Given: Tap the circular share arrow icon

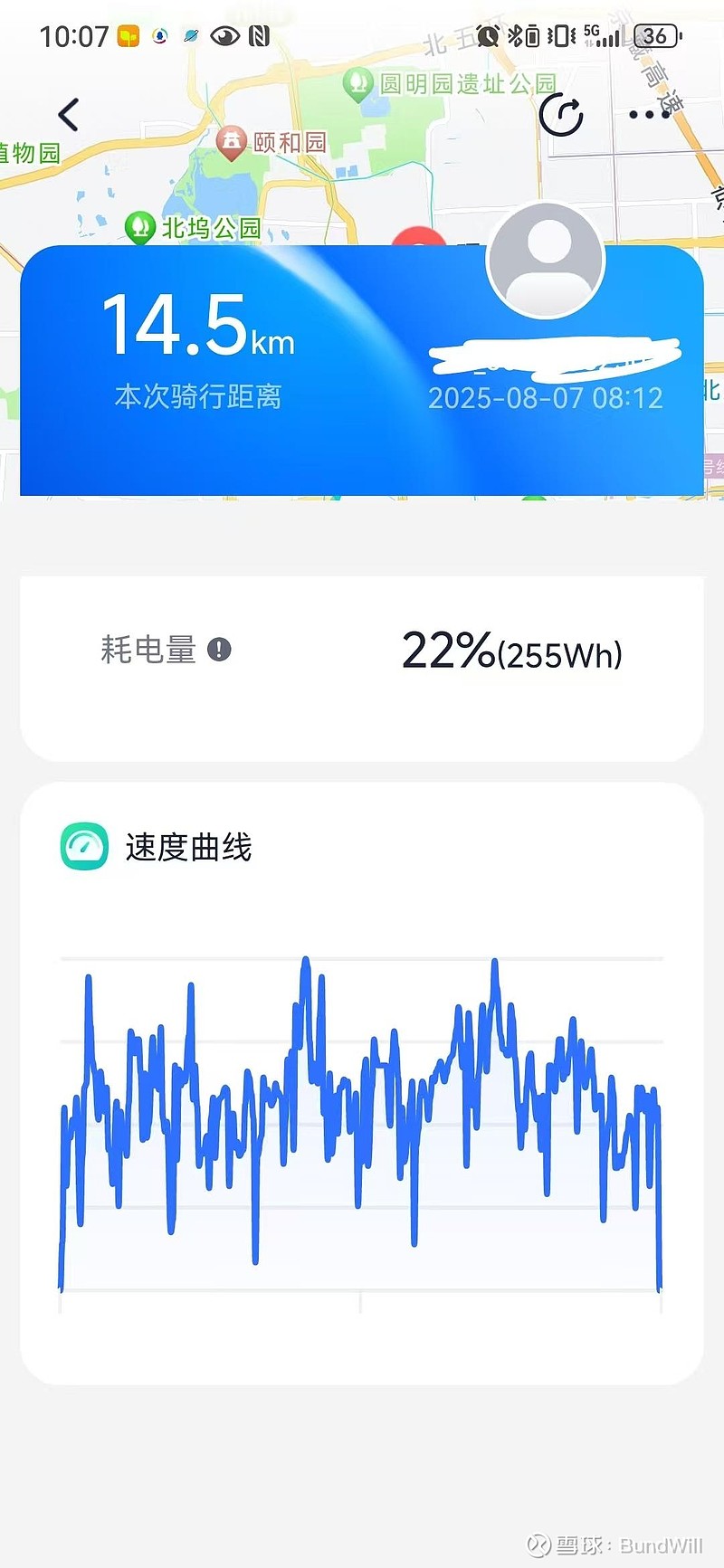Looking at the screenshot, I should 561,115.
